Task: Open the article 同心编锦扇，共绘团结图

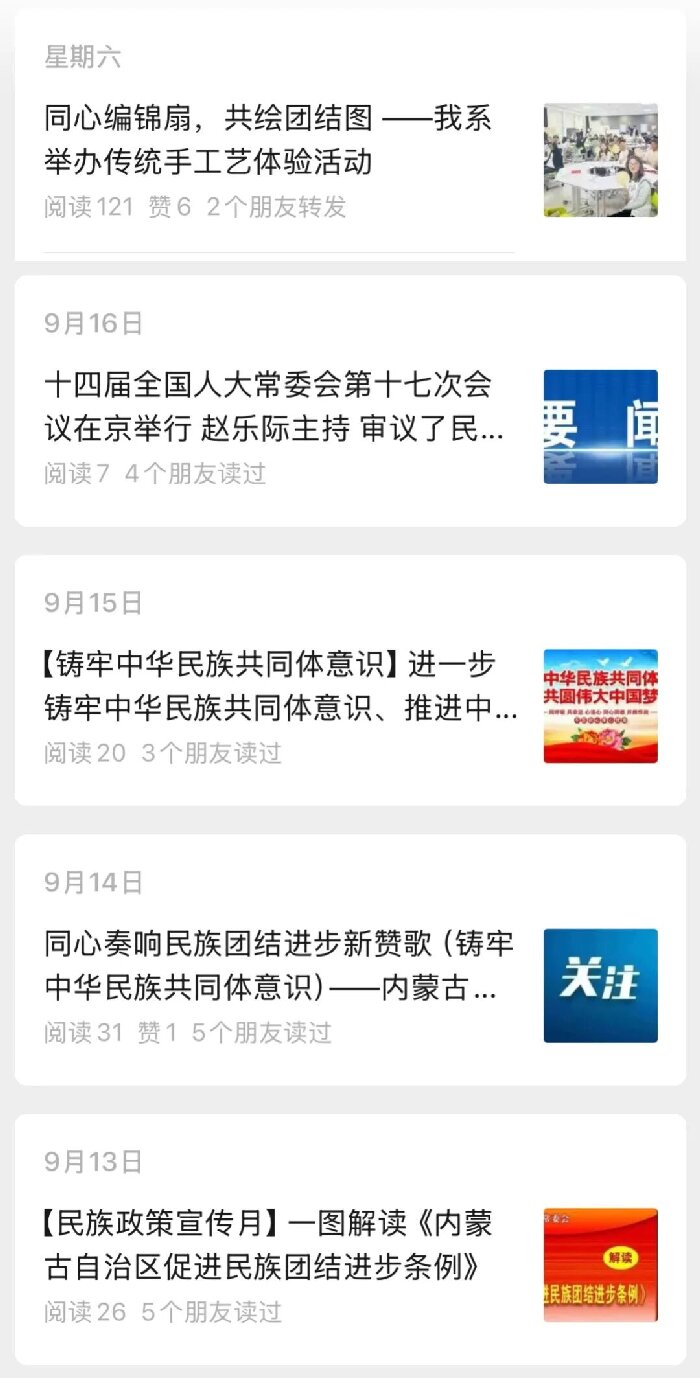Action: click(x=268, y=139)
